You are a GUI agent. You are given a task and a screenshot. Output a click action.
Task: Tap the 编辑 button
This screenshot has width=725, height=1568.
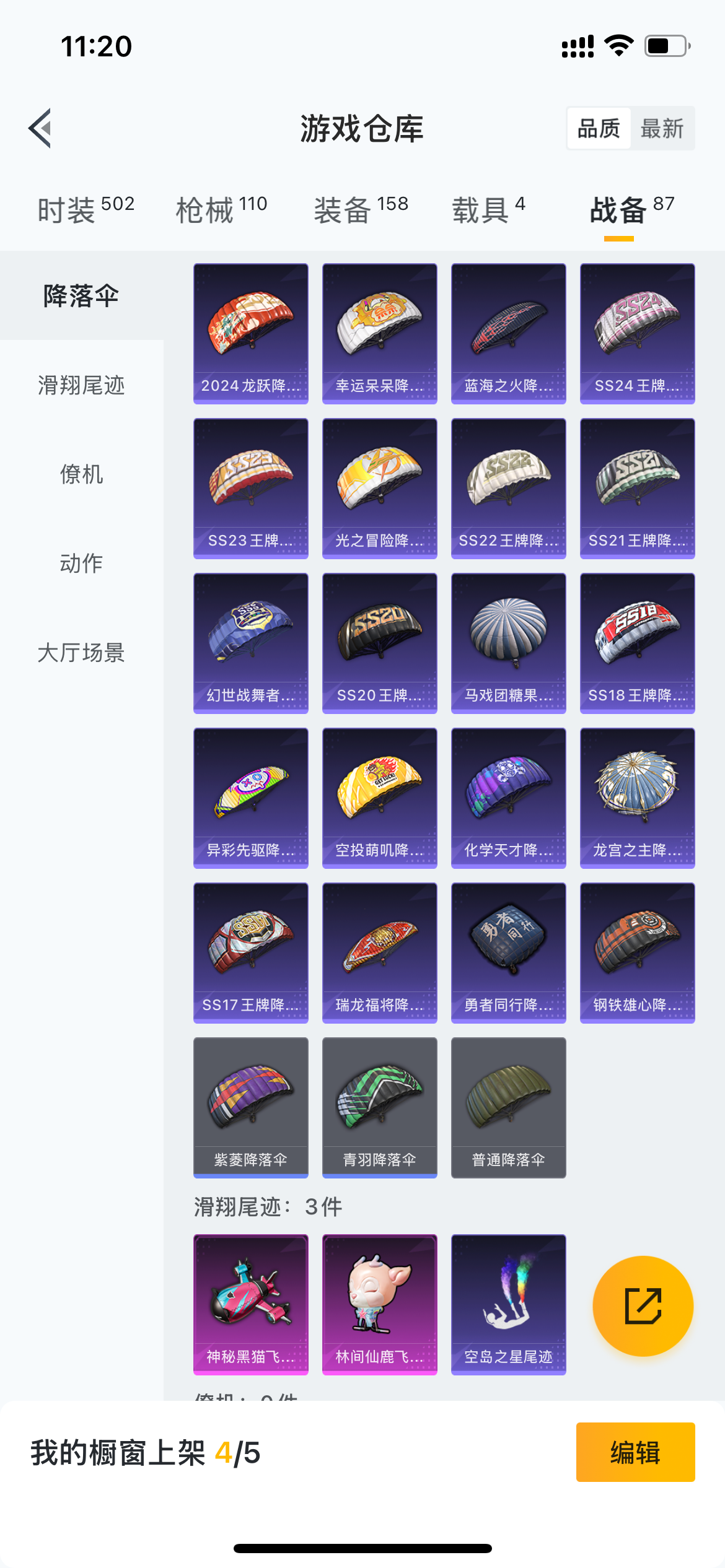pos(636,1452)
